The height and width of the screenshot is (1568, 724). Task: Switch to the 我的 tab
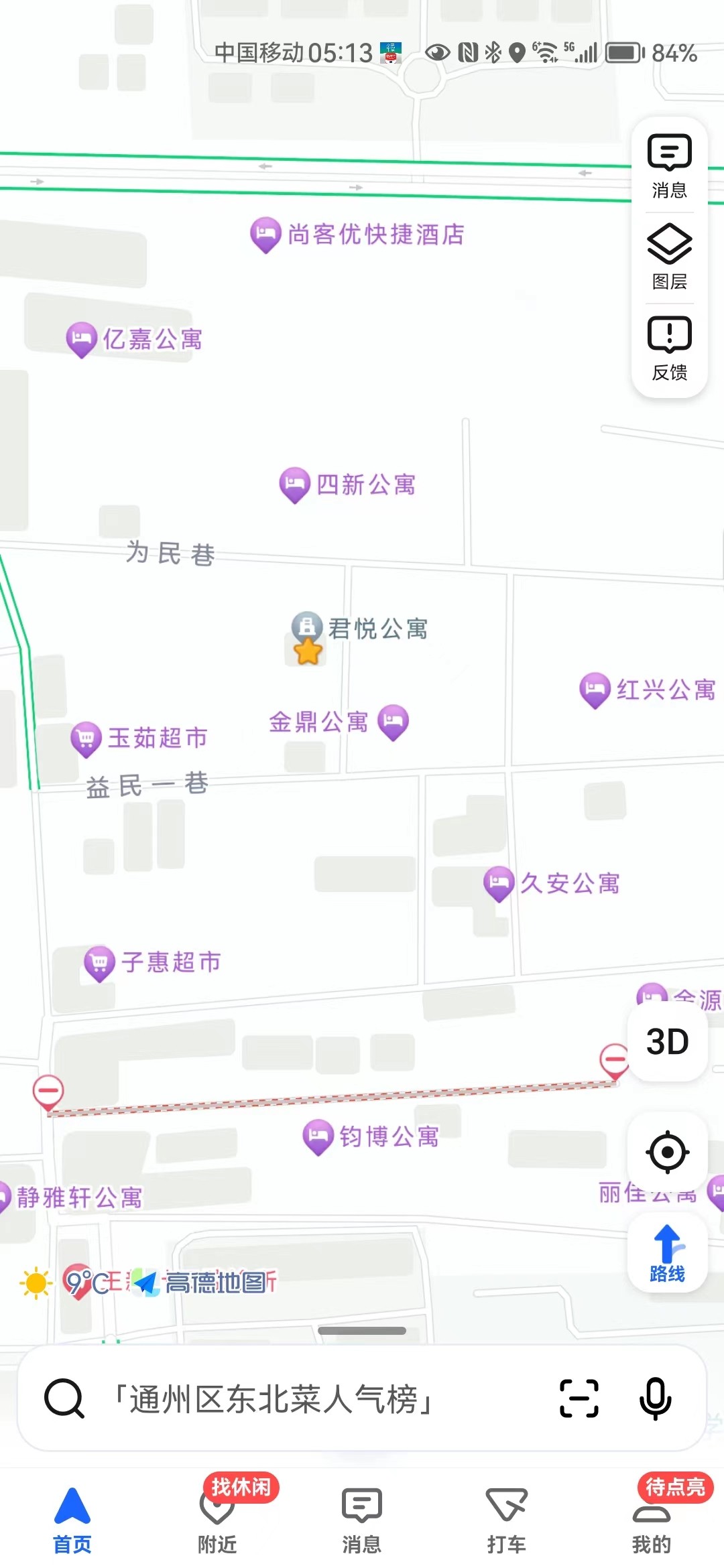pos(651,1520)
